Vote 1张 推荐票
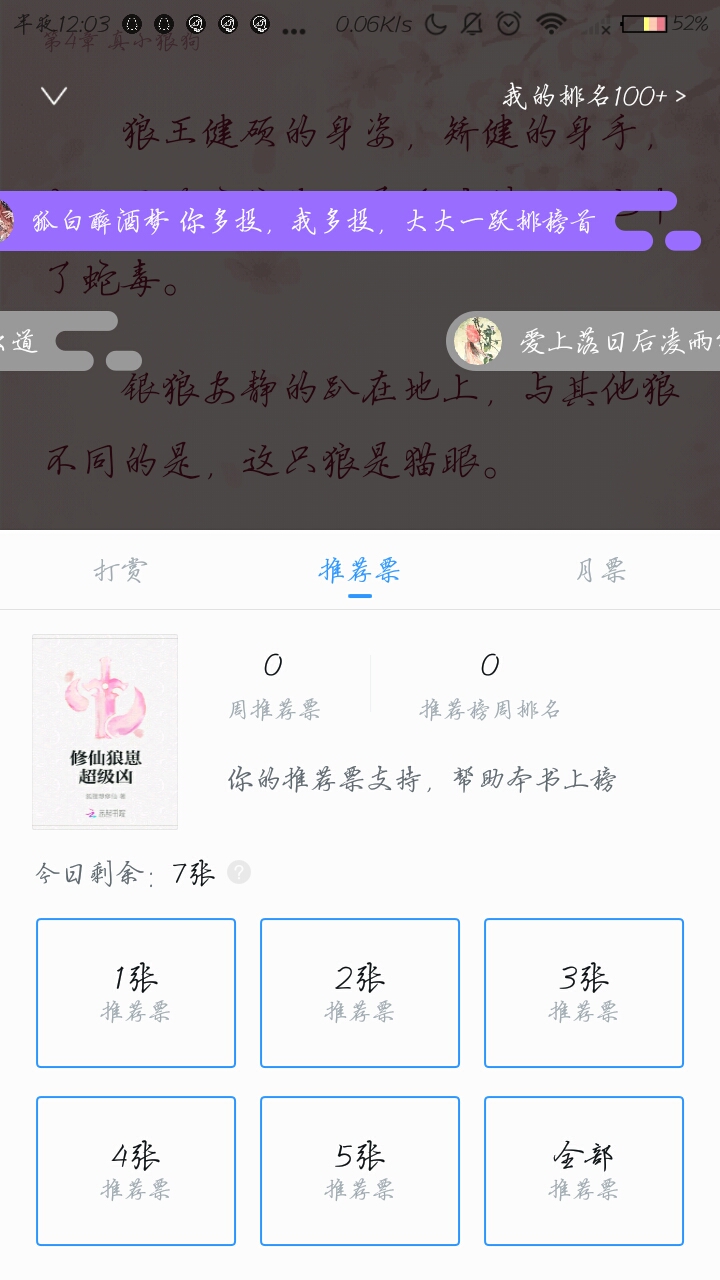720x1280 pixels. click(136, 993)
